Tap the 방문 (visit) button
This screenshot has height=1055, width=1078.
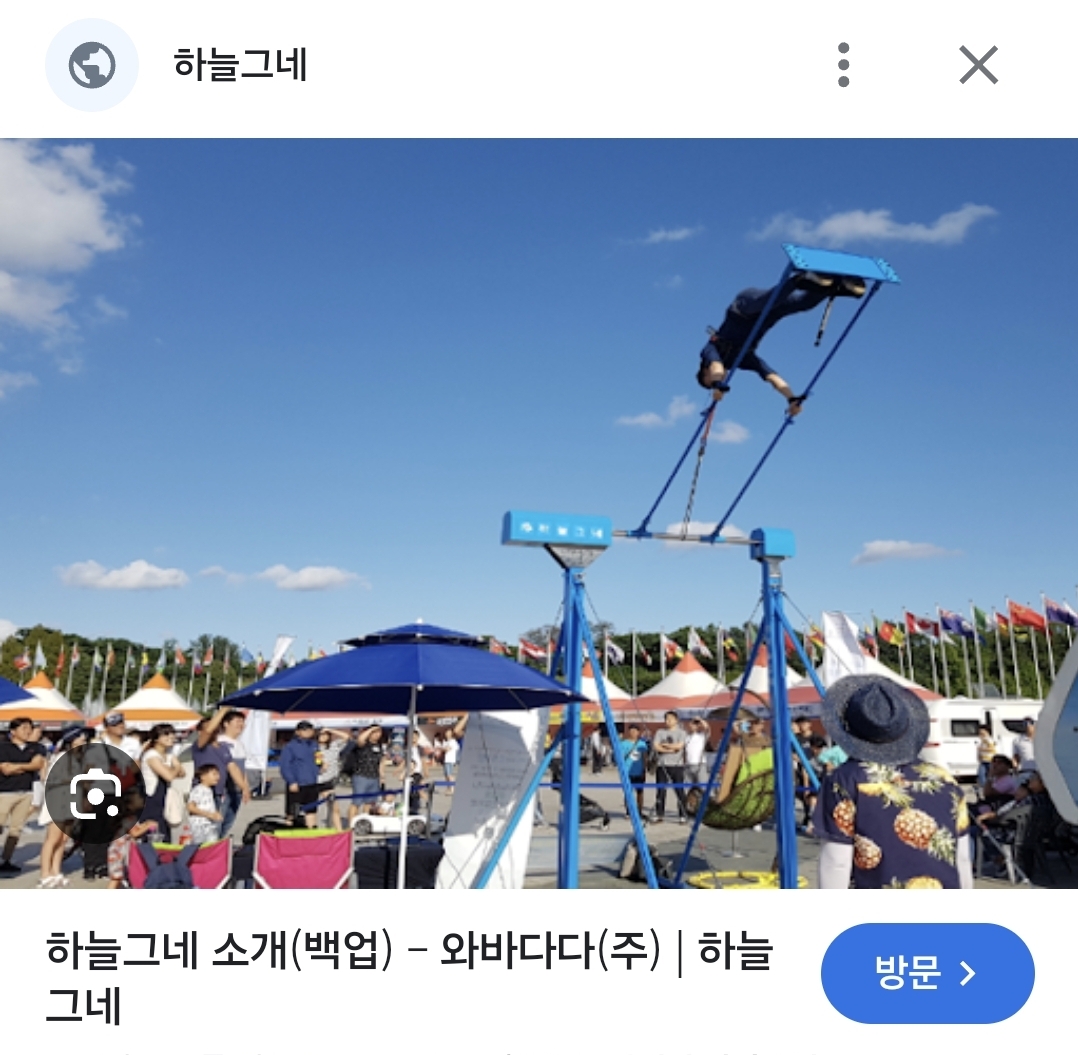pyautogui.click(x=927, y=973)
